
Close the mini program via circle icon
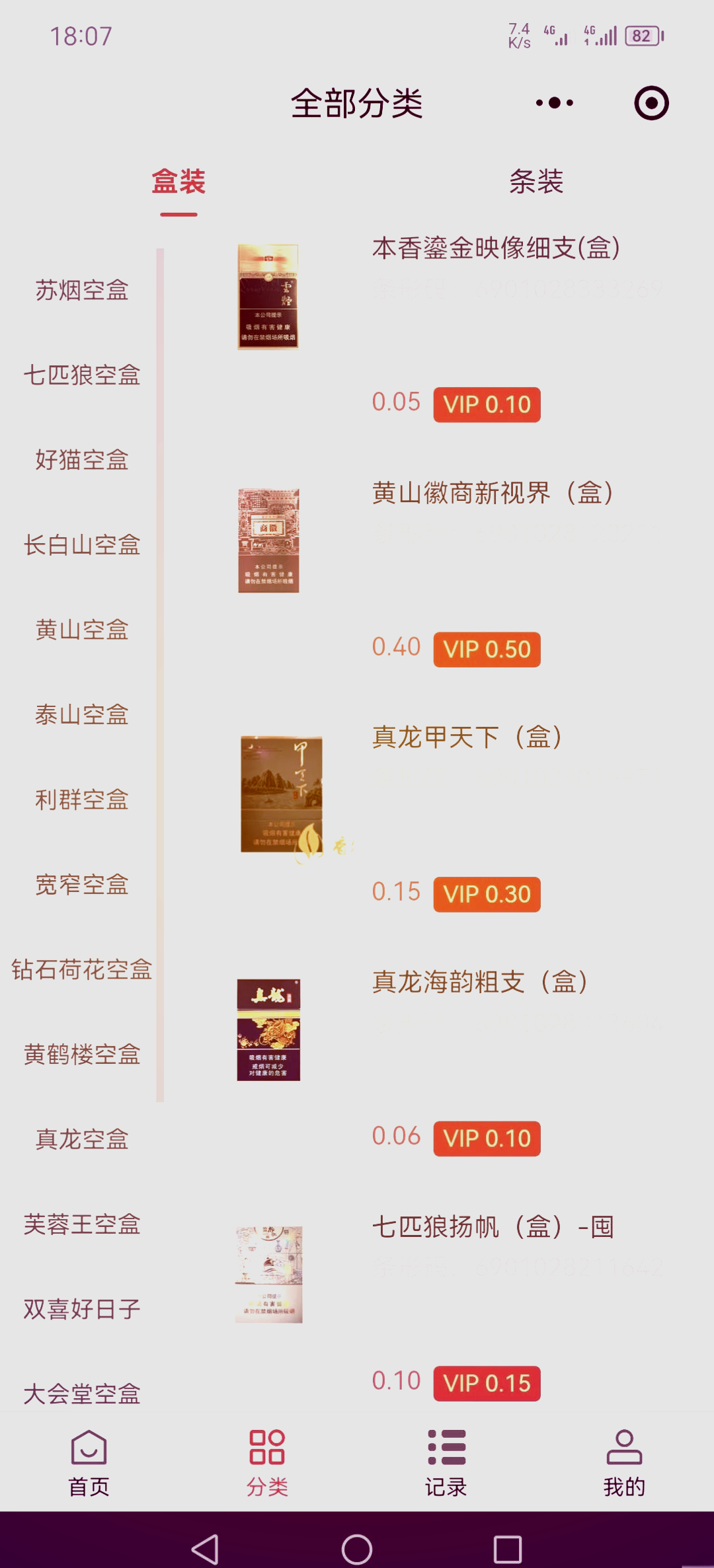coord(651,103)
